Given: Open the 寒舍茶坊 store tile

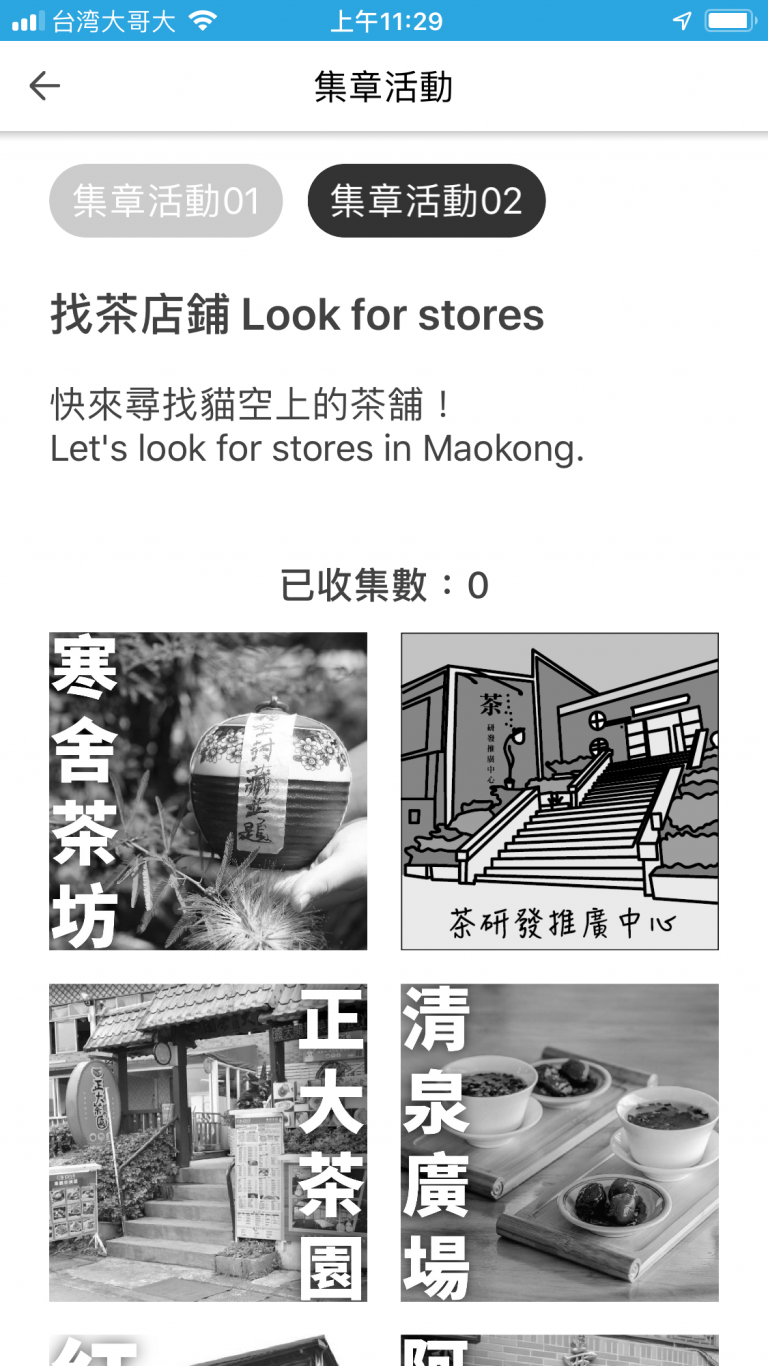Looking at the screenshot, I should (208, 791).
